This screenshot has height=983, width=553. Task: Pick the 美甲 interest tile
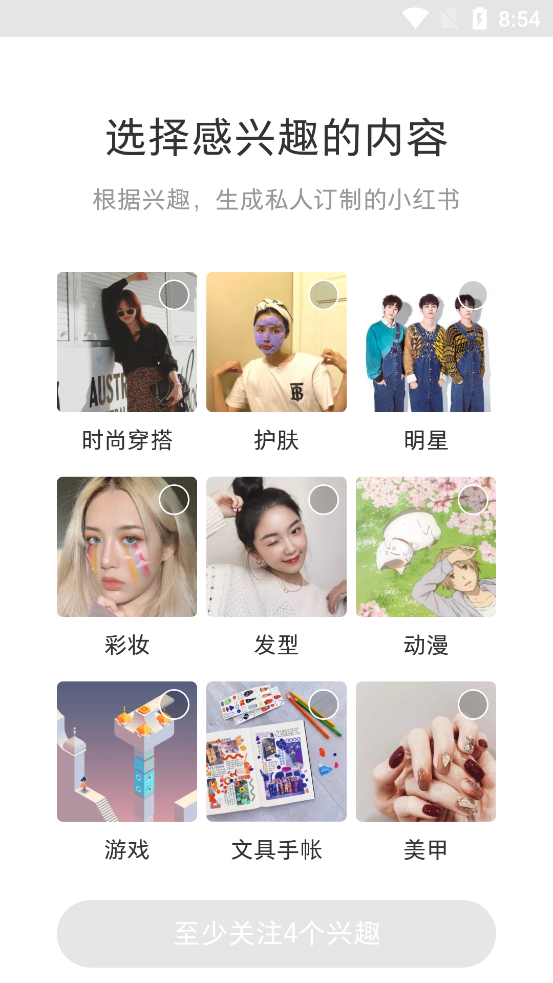point(426,752)
